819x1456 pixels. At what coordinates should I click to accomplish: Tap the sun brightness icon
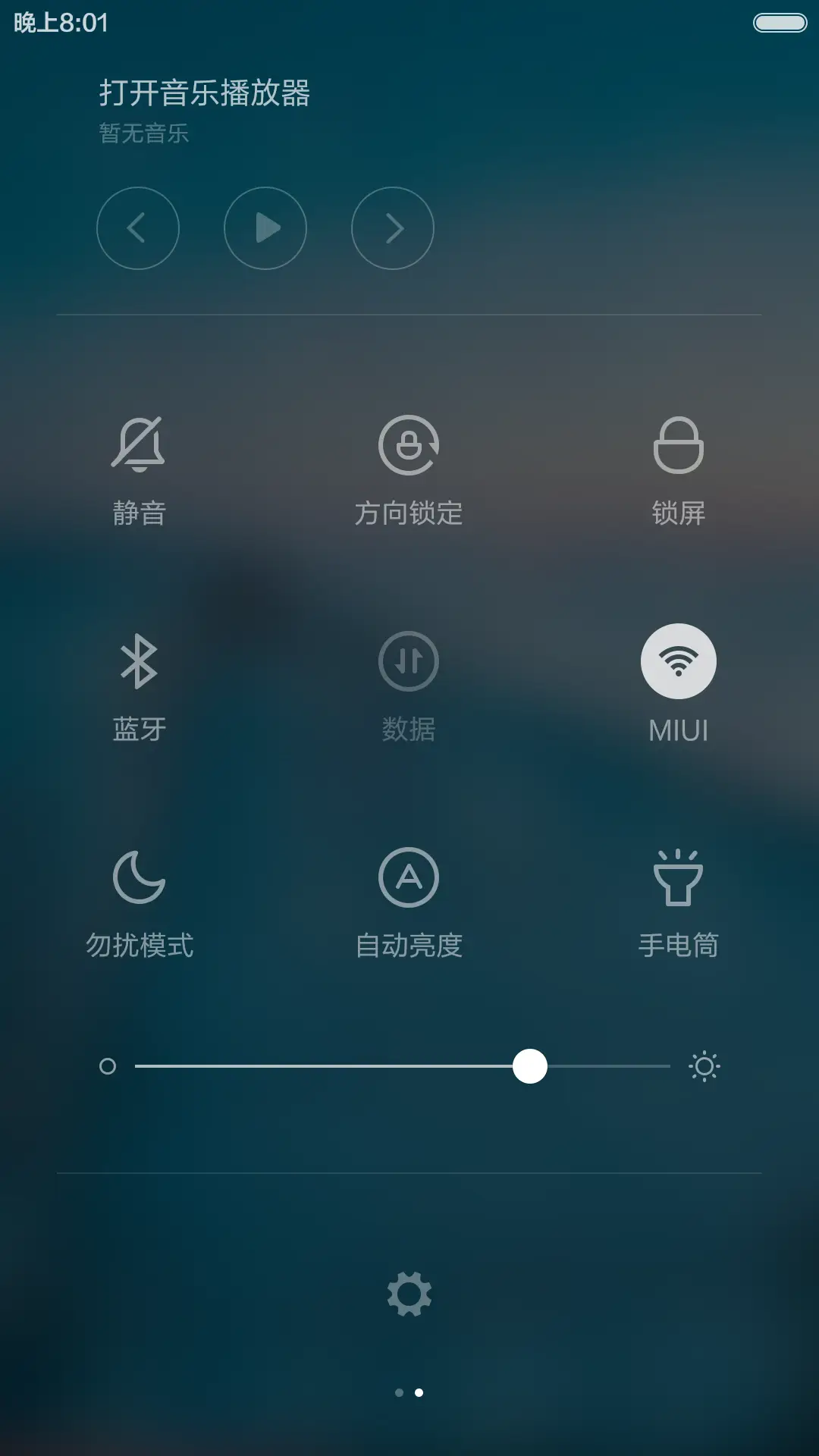coord(704,1066)
